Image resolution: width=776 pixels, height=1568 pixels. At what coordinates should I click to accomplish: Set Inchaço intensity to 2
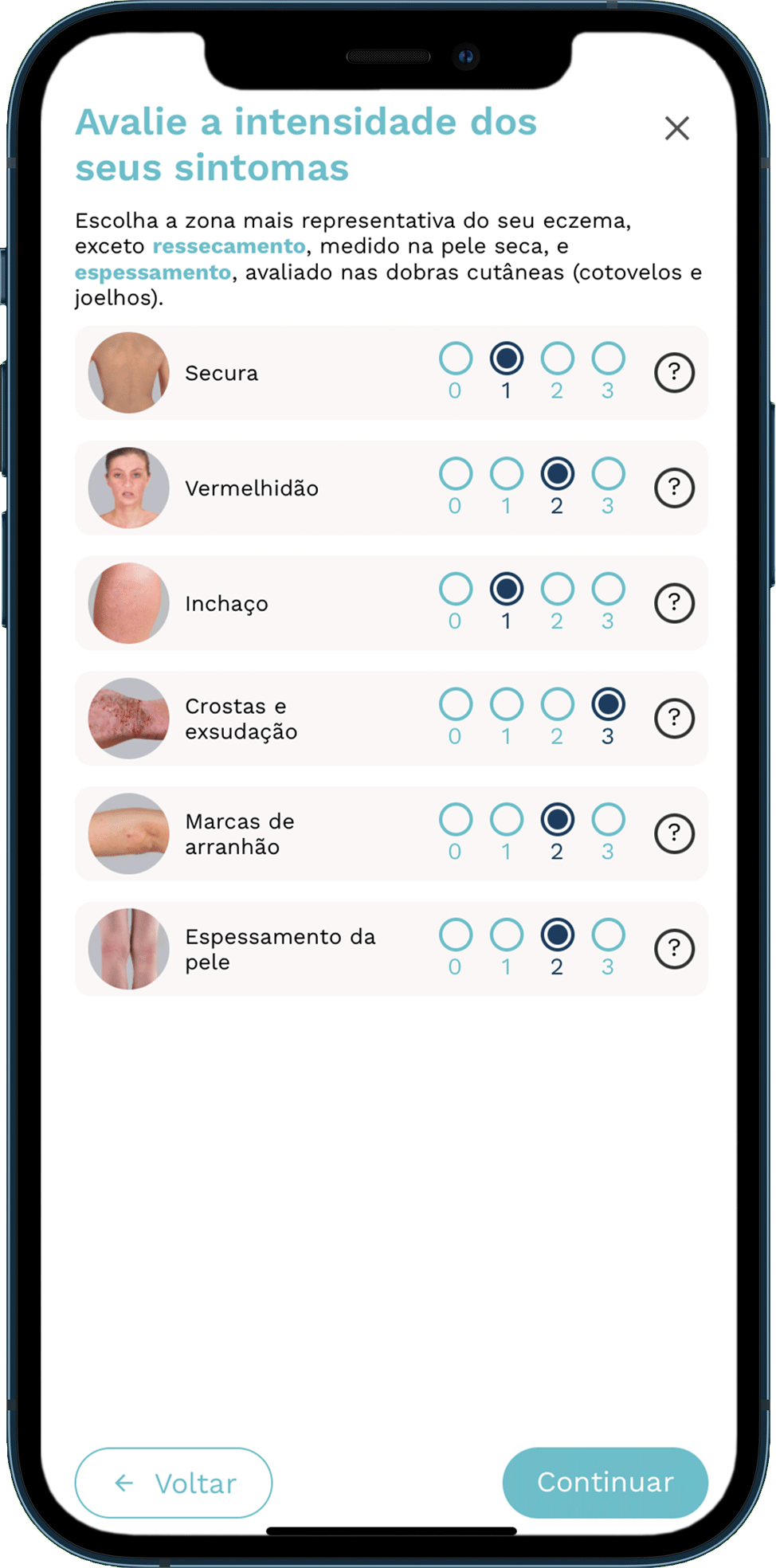point(557,590)
